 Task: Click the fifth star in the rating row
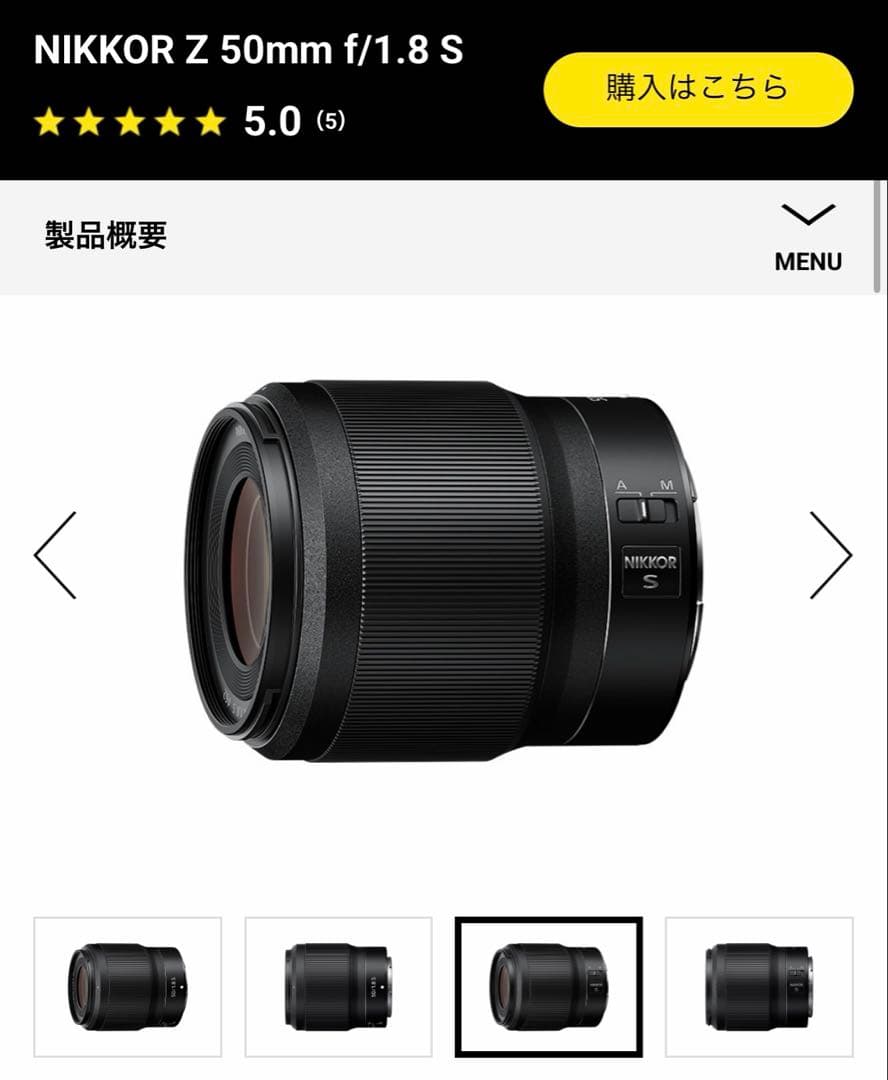(x=210, y=122)
